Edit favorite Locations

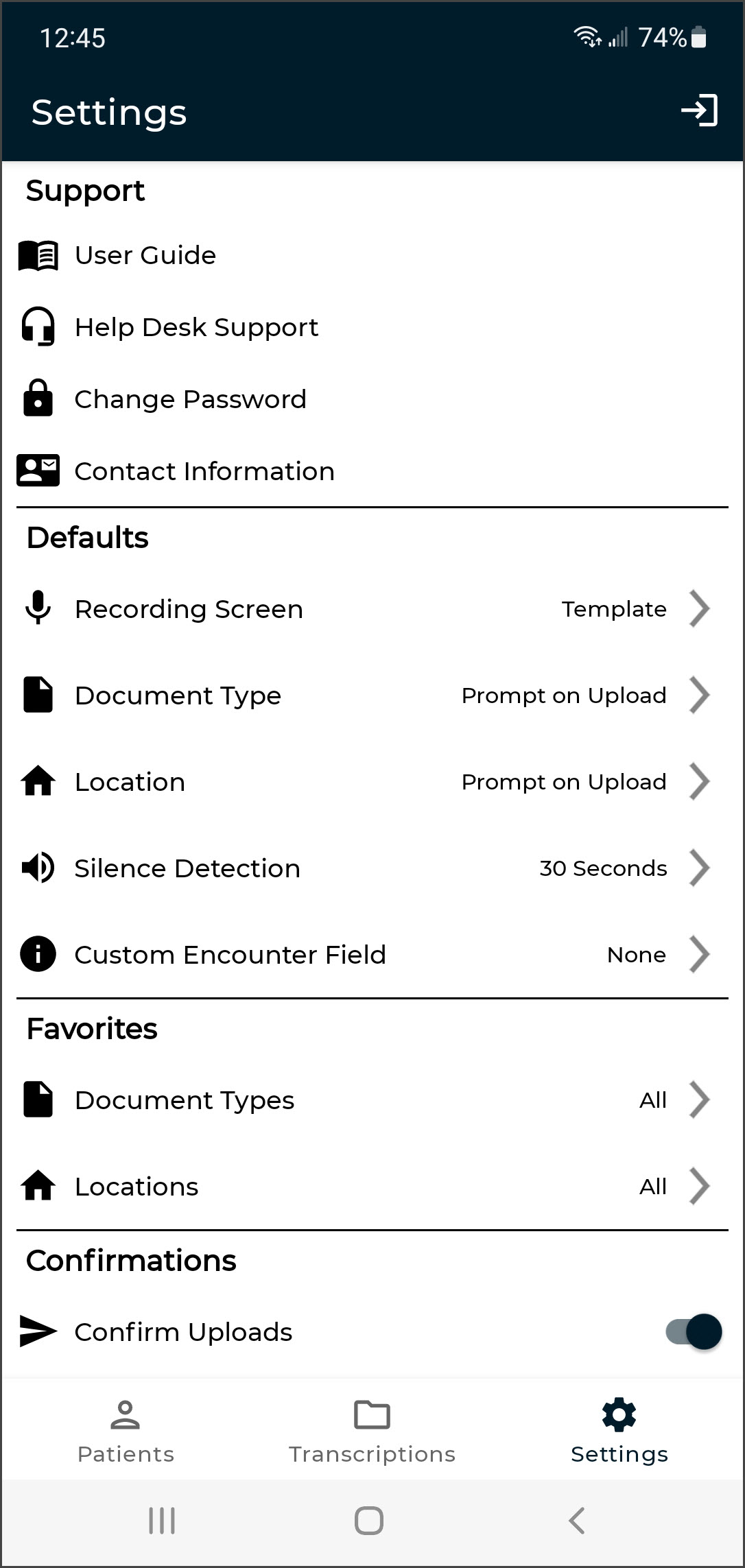(x=372, y=1187)
